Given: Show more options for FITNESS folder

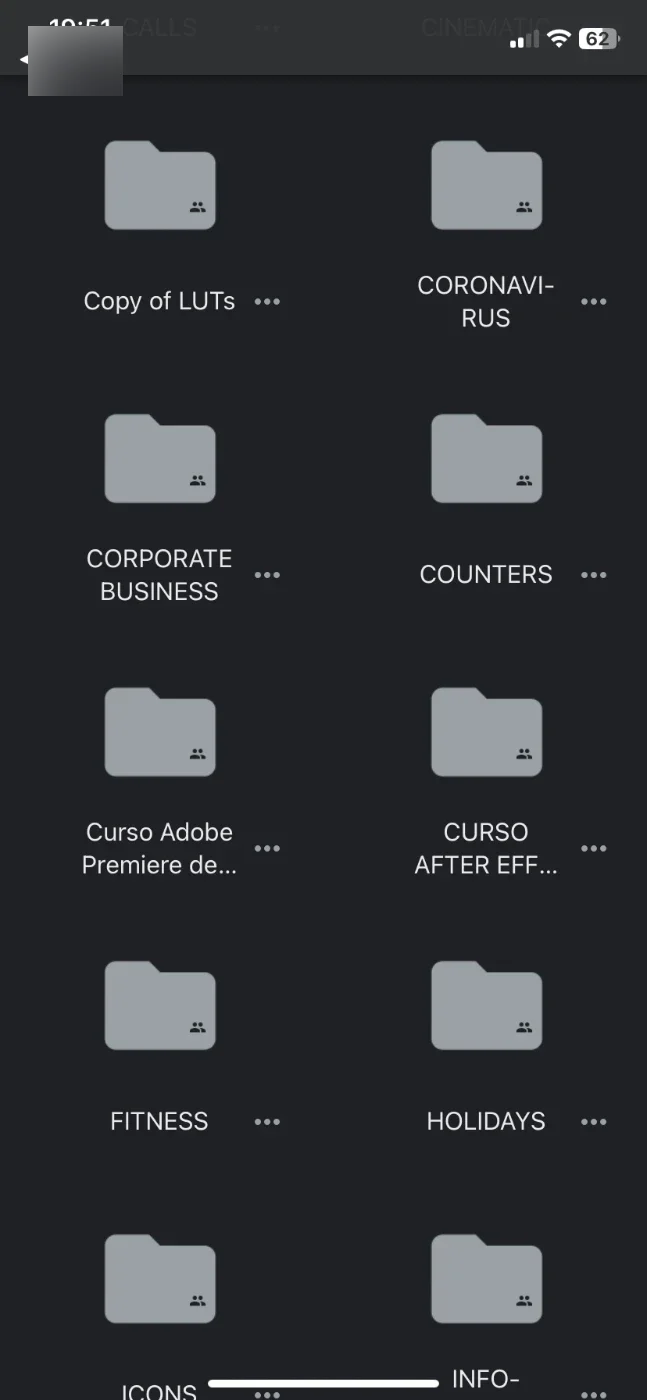Looking at the screenshot, I should [x=267, y=1122].
